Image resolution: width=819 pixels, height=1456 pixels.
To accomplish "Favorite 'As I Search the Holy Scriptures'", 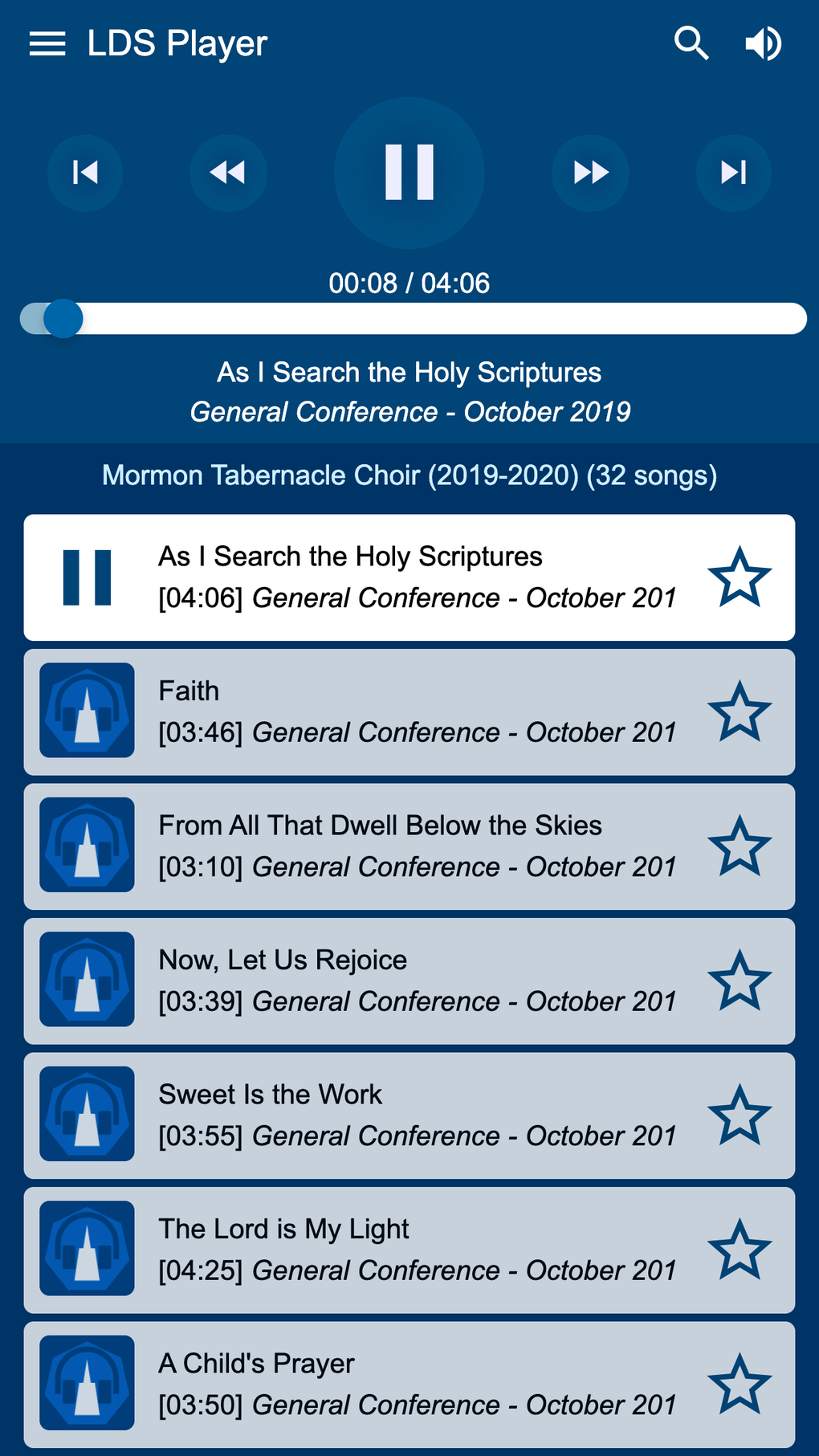I will [x=740, y=576].
